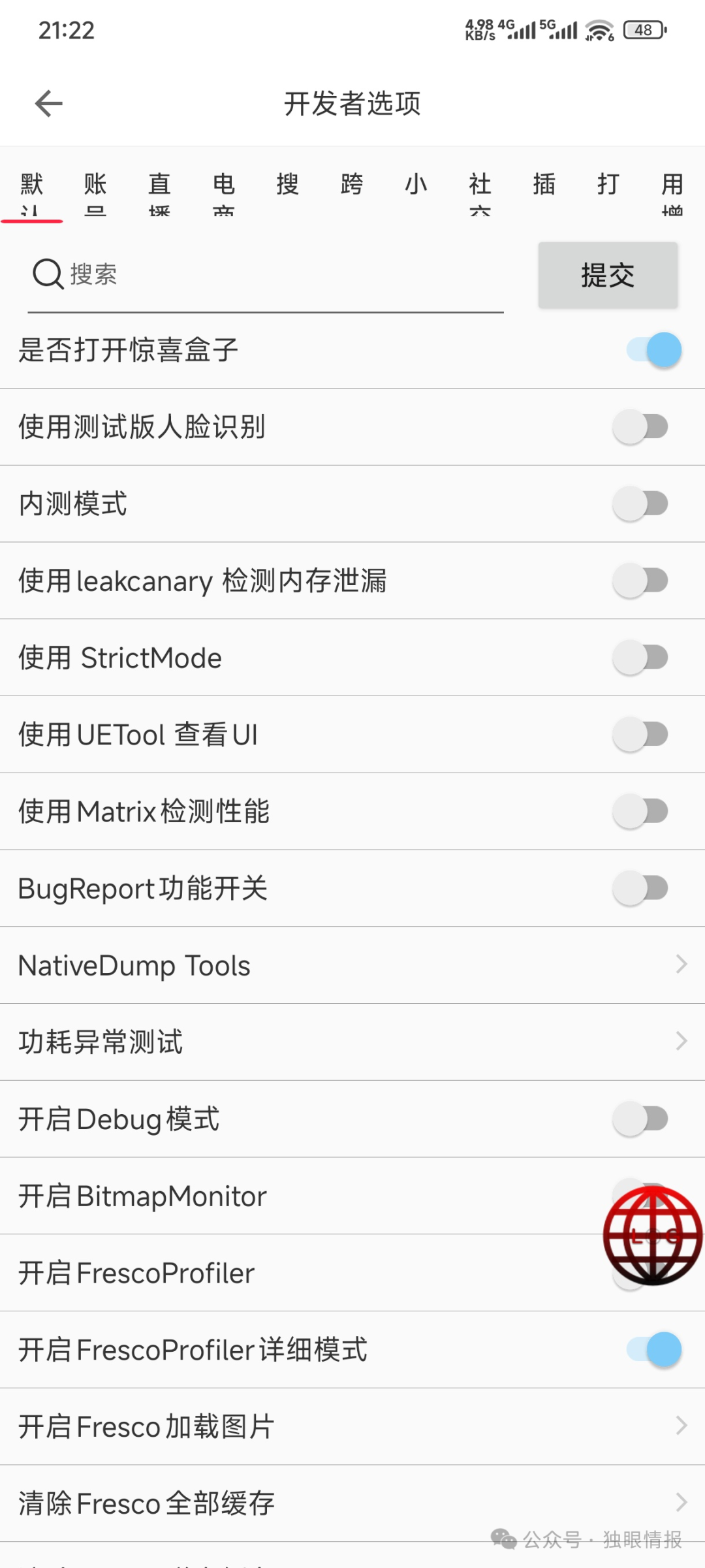Turn on 使用 UETool 查看 UI

click(640, 735)
